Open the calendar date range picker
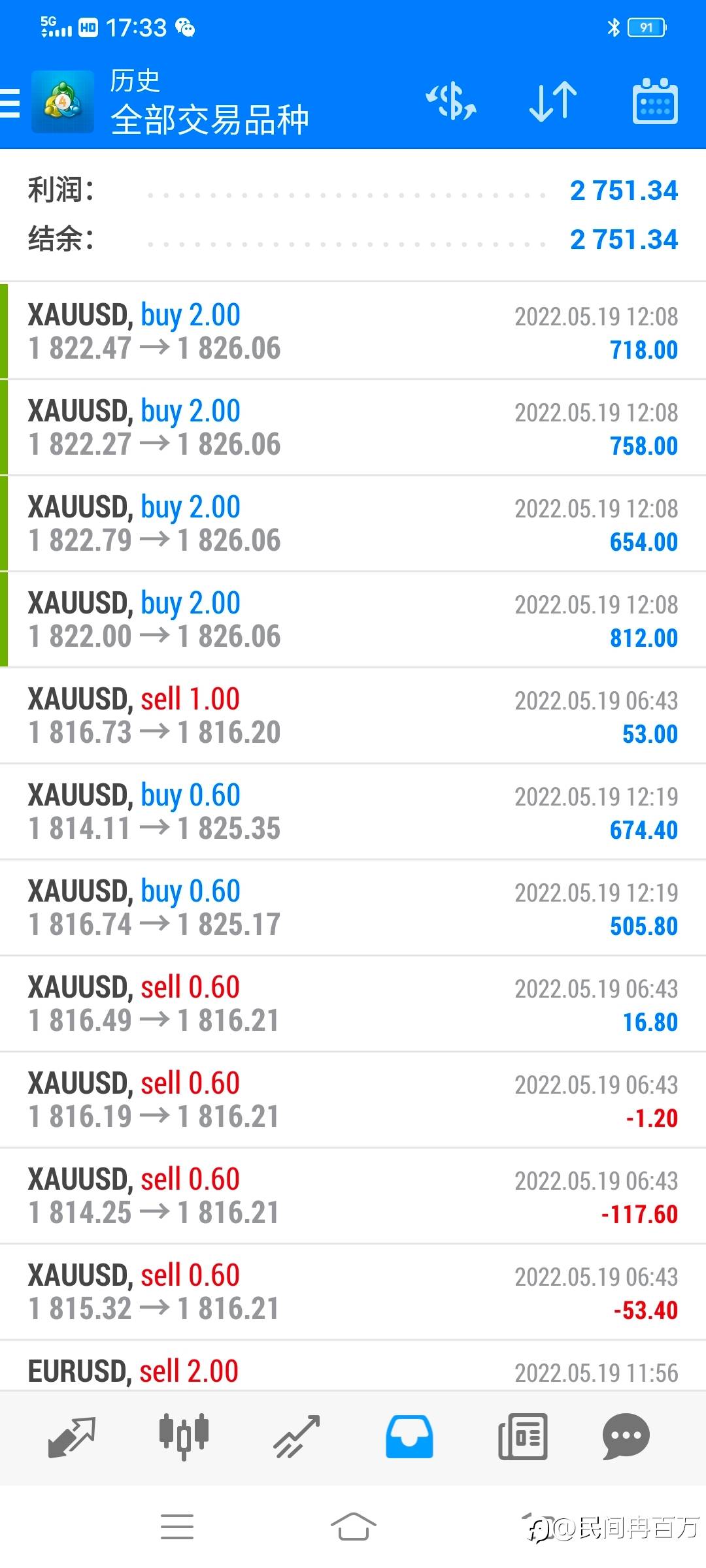Viewport: 706px width, 1568px height. pyautogui.click(x=655, y=101)
